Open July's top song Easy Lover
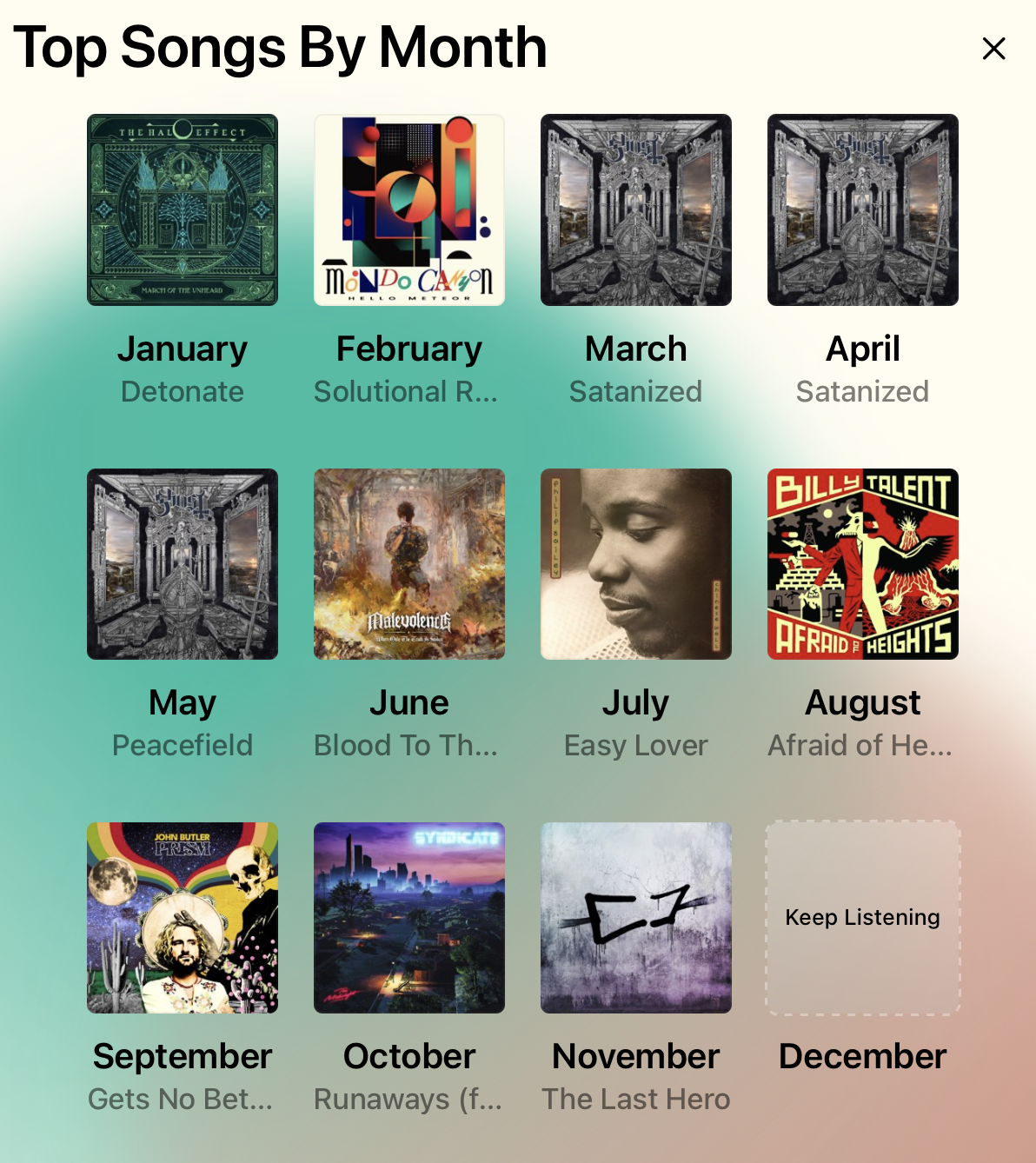The height and width of the screenshot is (1163, 1036). [636, 564]
